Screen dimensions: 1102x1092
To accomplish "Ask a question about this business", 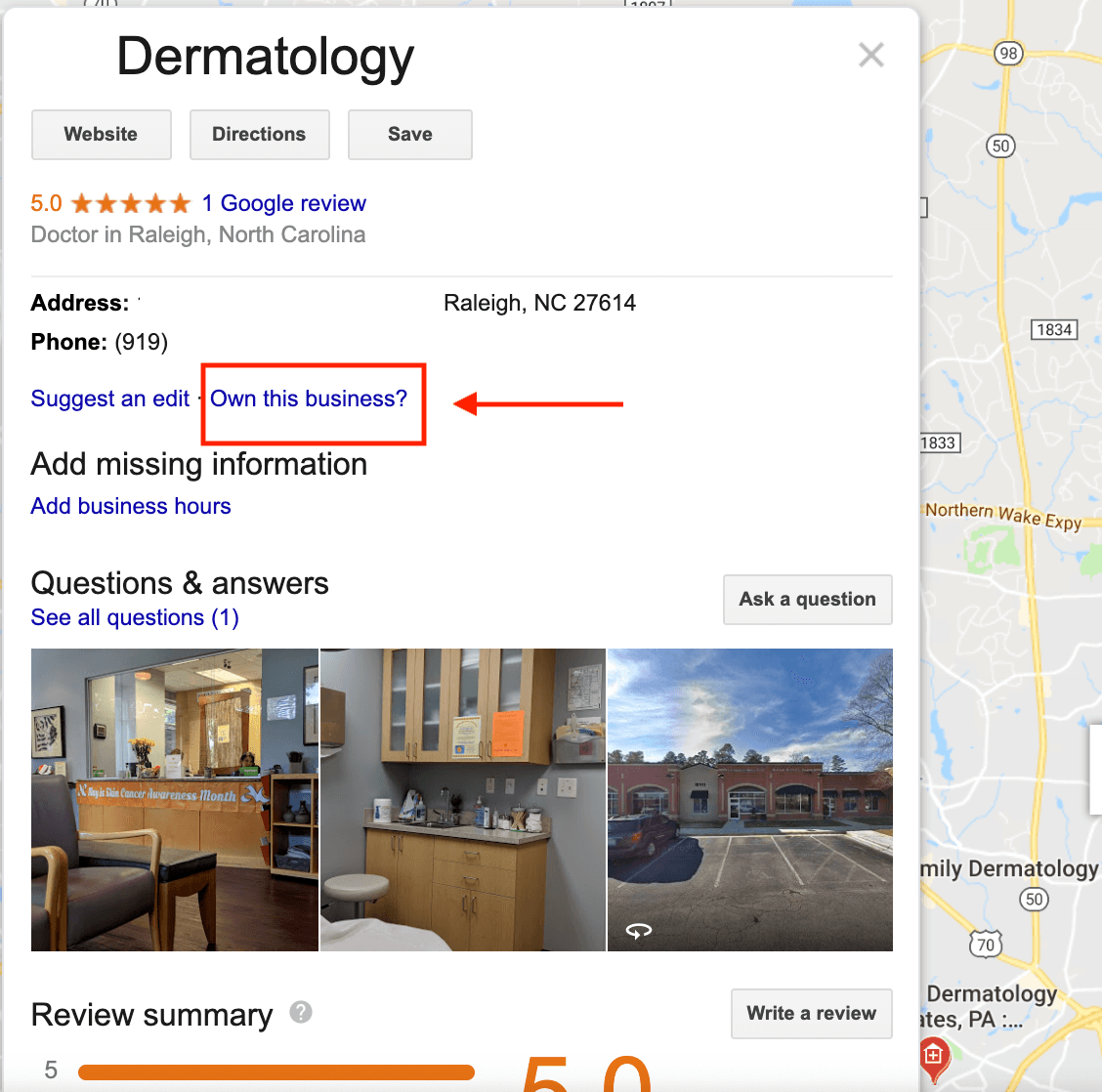I will [x=807, y=600].
